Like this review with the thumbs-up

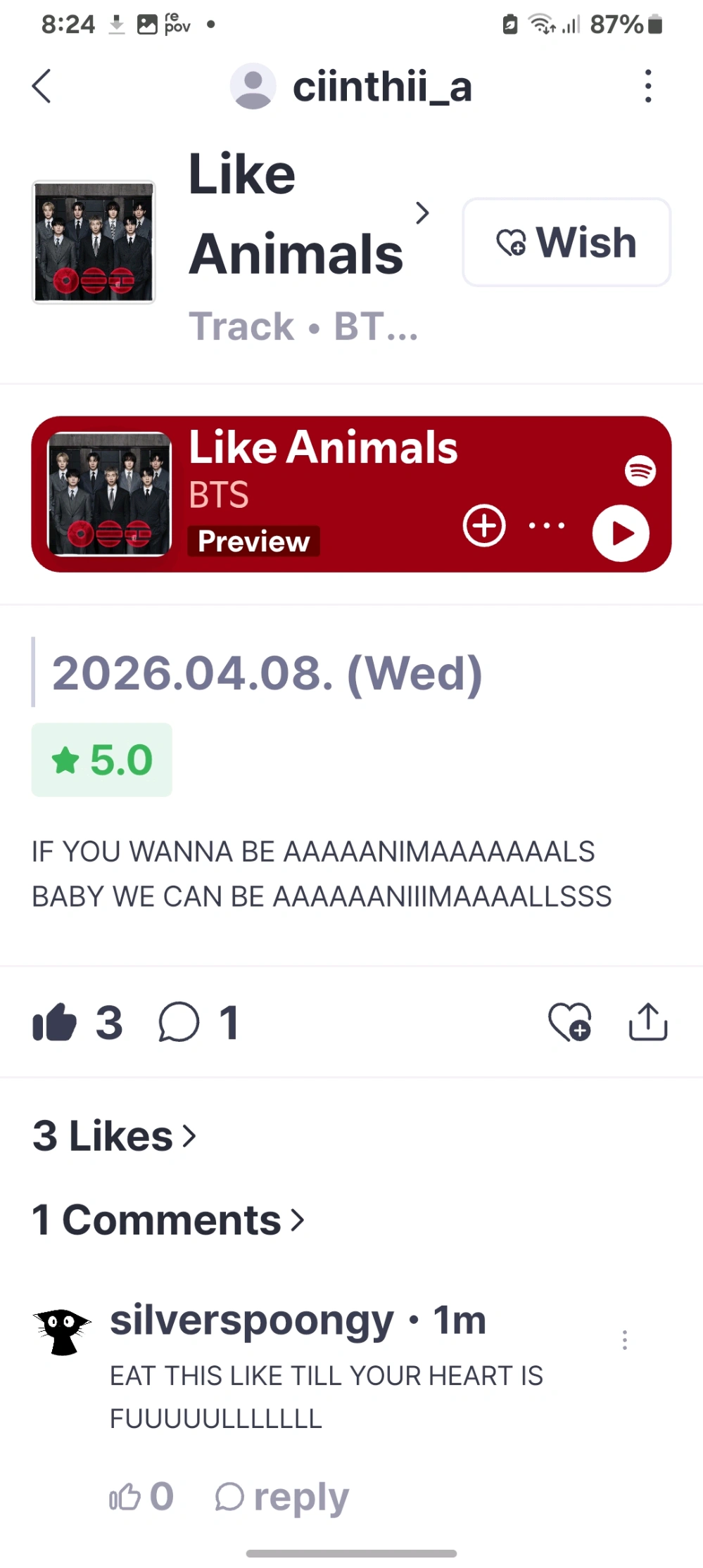[x=55, y=1022]
